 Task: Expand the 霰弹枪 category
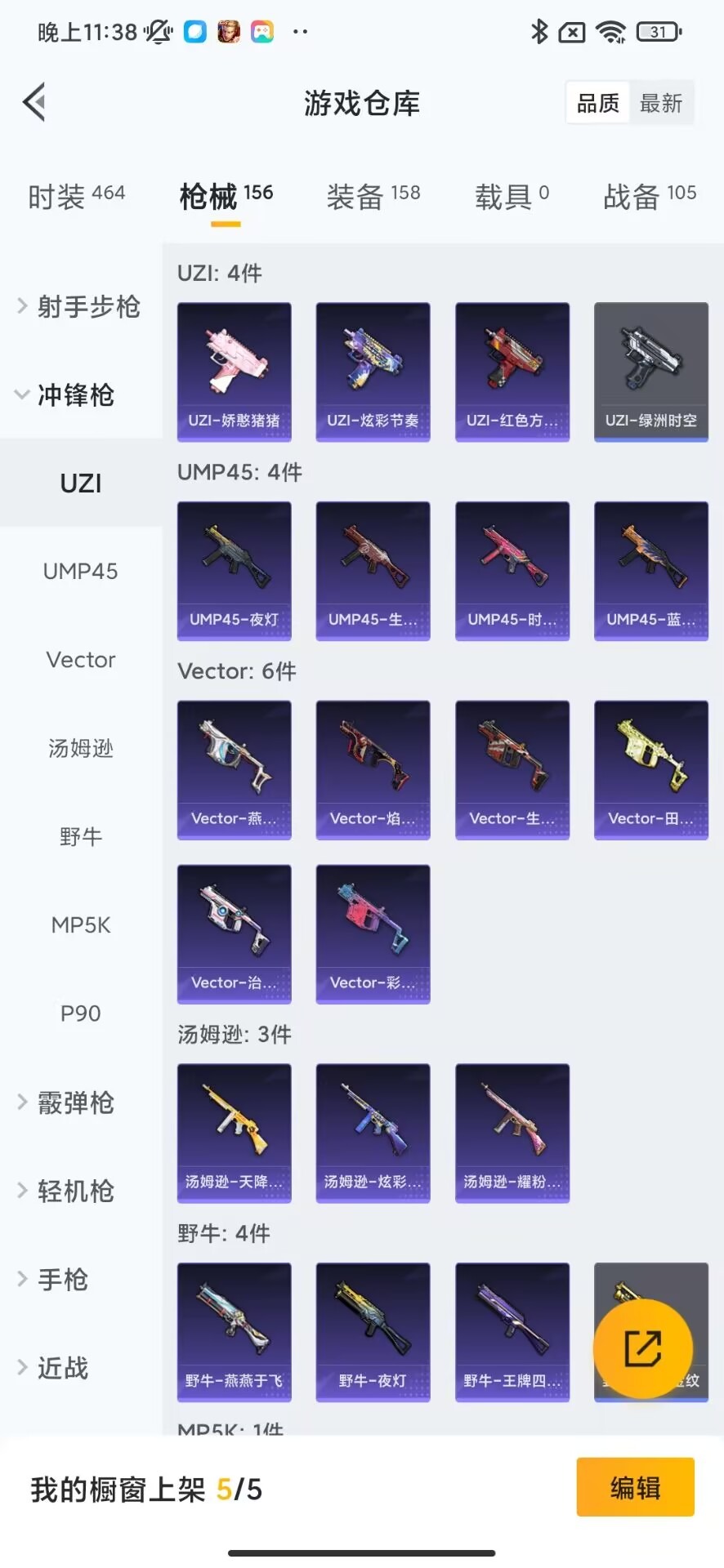[75, 1102]
